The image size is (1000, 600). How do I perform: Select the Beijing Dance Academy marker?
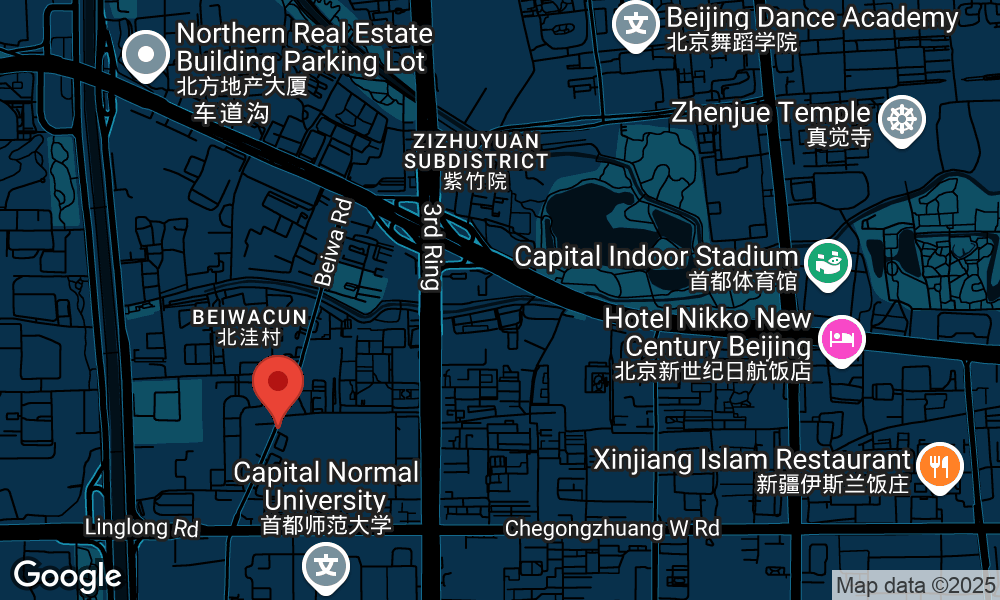(635, 24)
